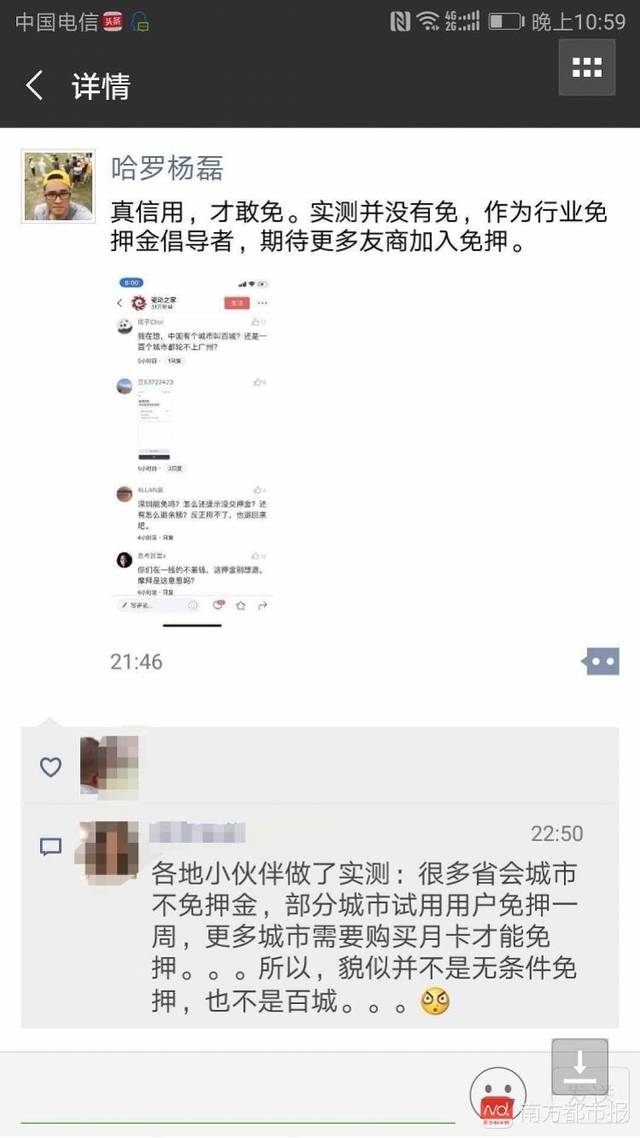Screen dimensions: 640x1138
Task: Open the like and comment popup button
Action: pos(601,661)
